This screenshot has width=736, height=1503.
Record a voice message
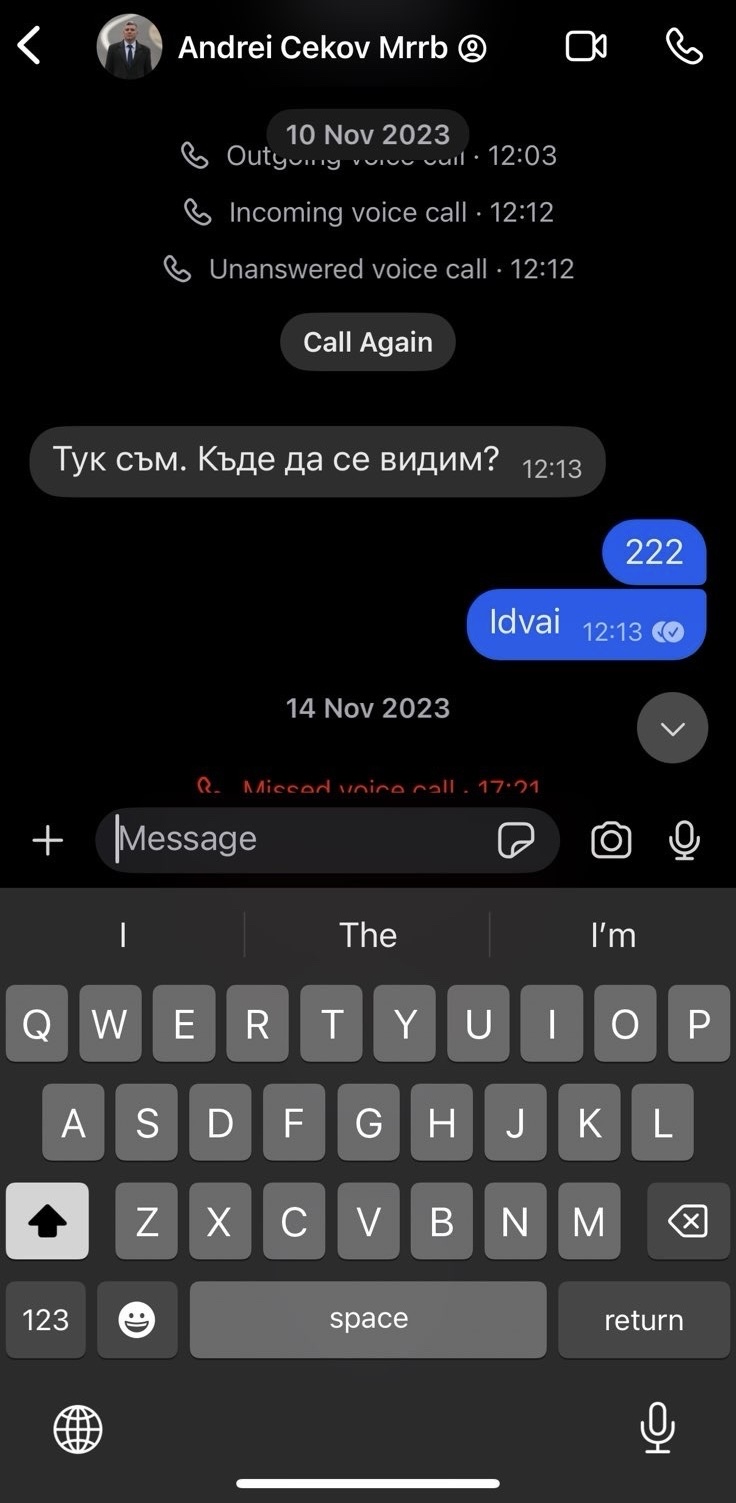[x=684, y=840]
